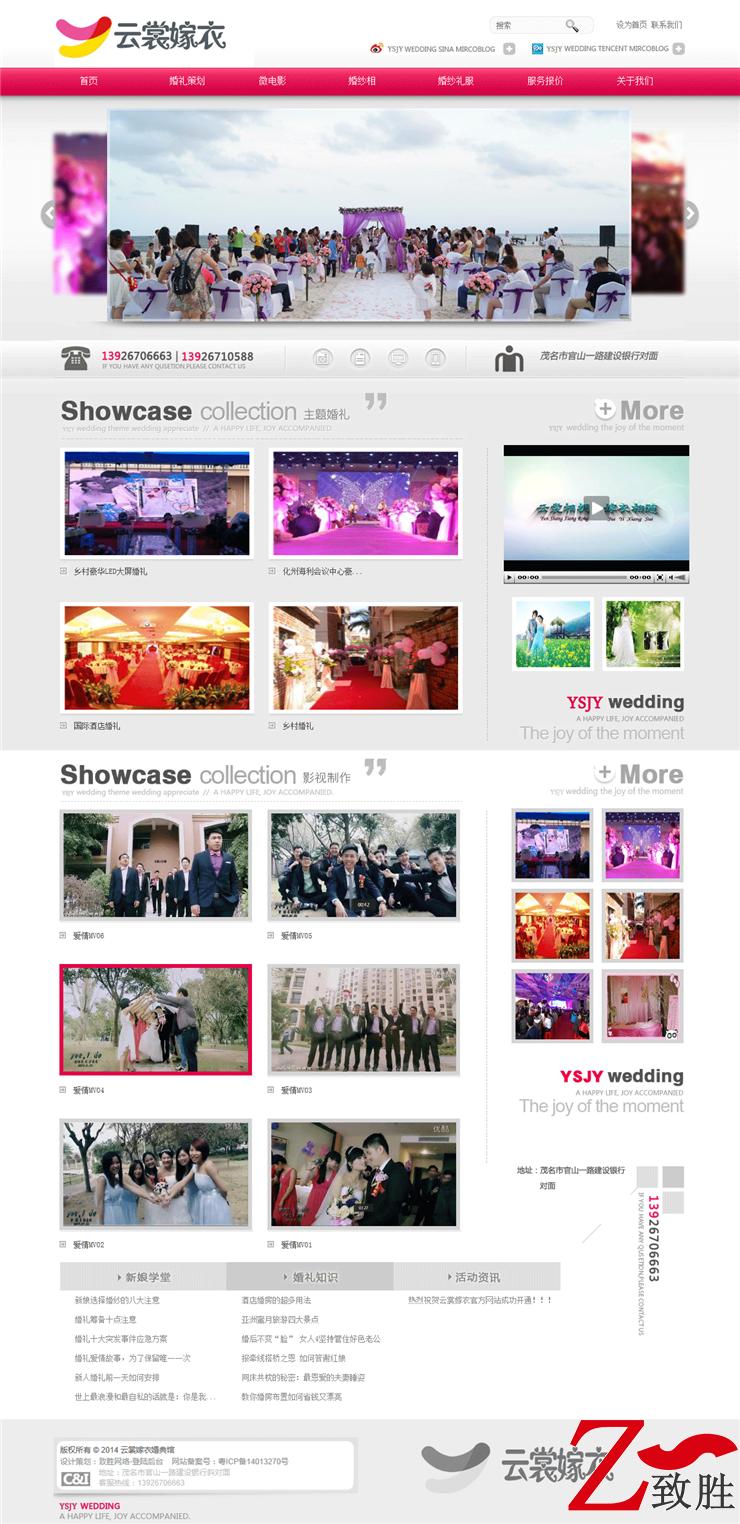Tap More beside 主题婚礼 collection
Viewport: 740px width, 1524px height.
pyautogui.click(x=640, y=411)
